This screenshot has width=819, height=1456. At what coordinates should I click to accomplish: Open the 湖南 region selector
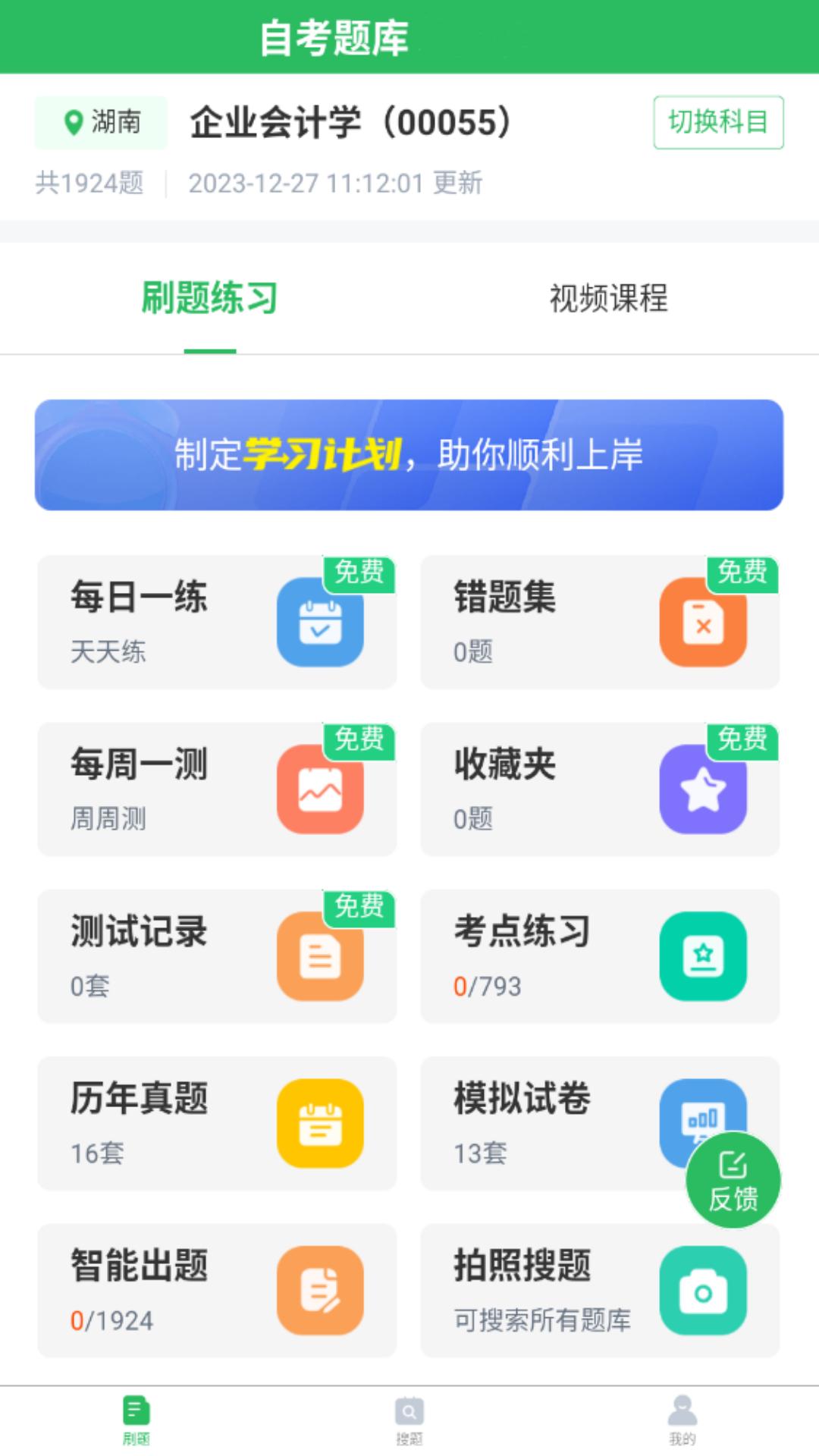point(101,123)
